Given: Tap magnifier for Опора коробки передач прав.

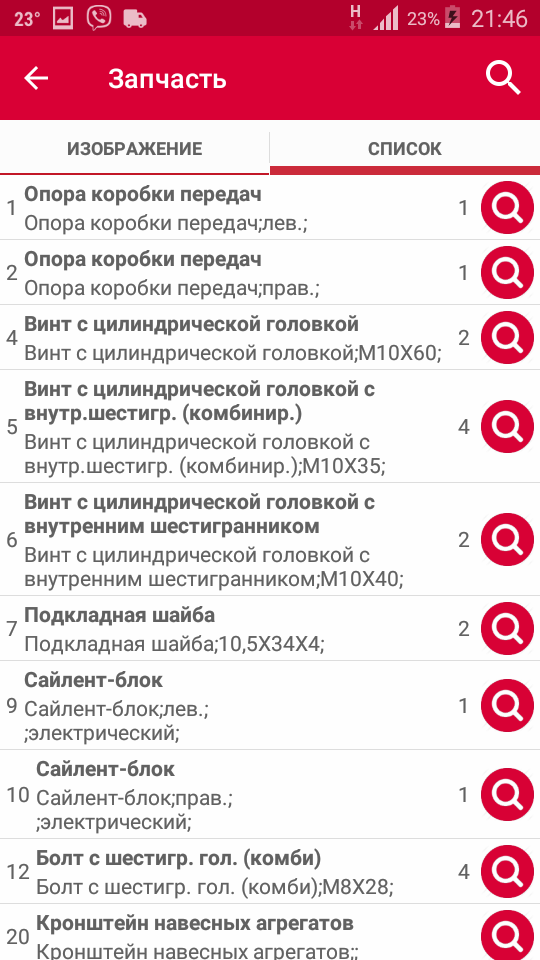Looking at the screenshot, I should [508, 272].
